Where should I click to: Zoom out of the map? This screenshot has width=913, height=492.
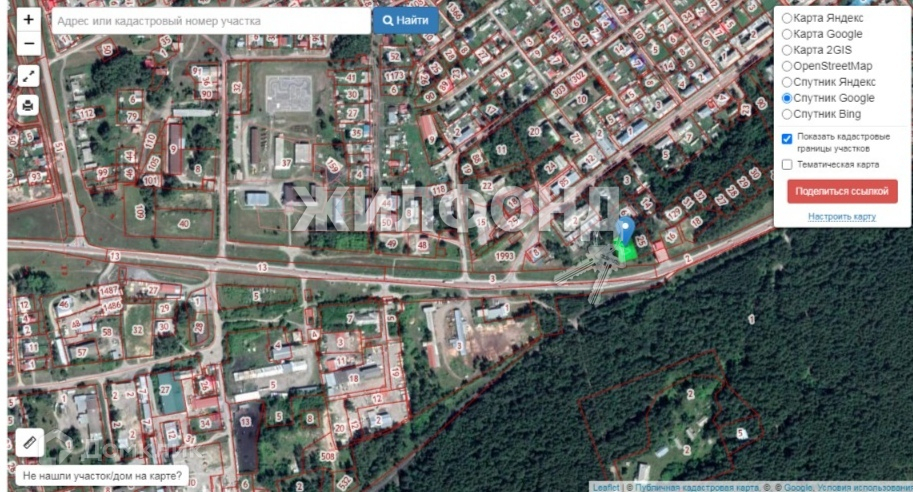point(28,44)
